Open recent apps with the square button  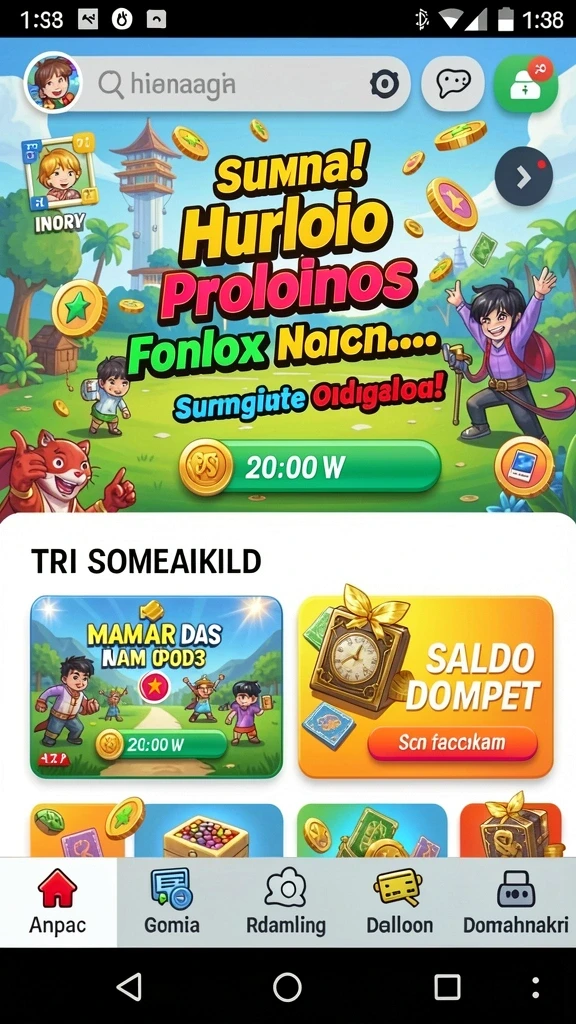point(447,986)
